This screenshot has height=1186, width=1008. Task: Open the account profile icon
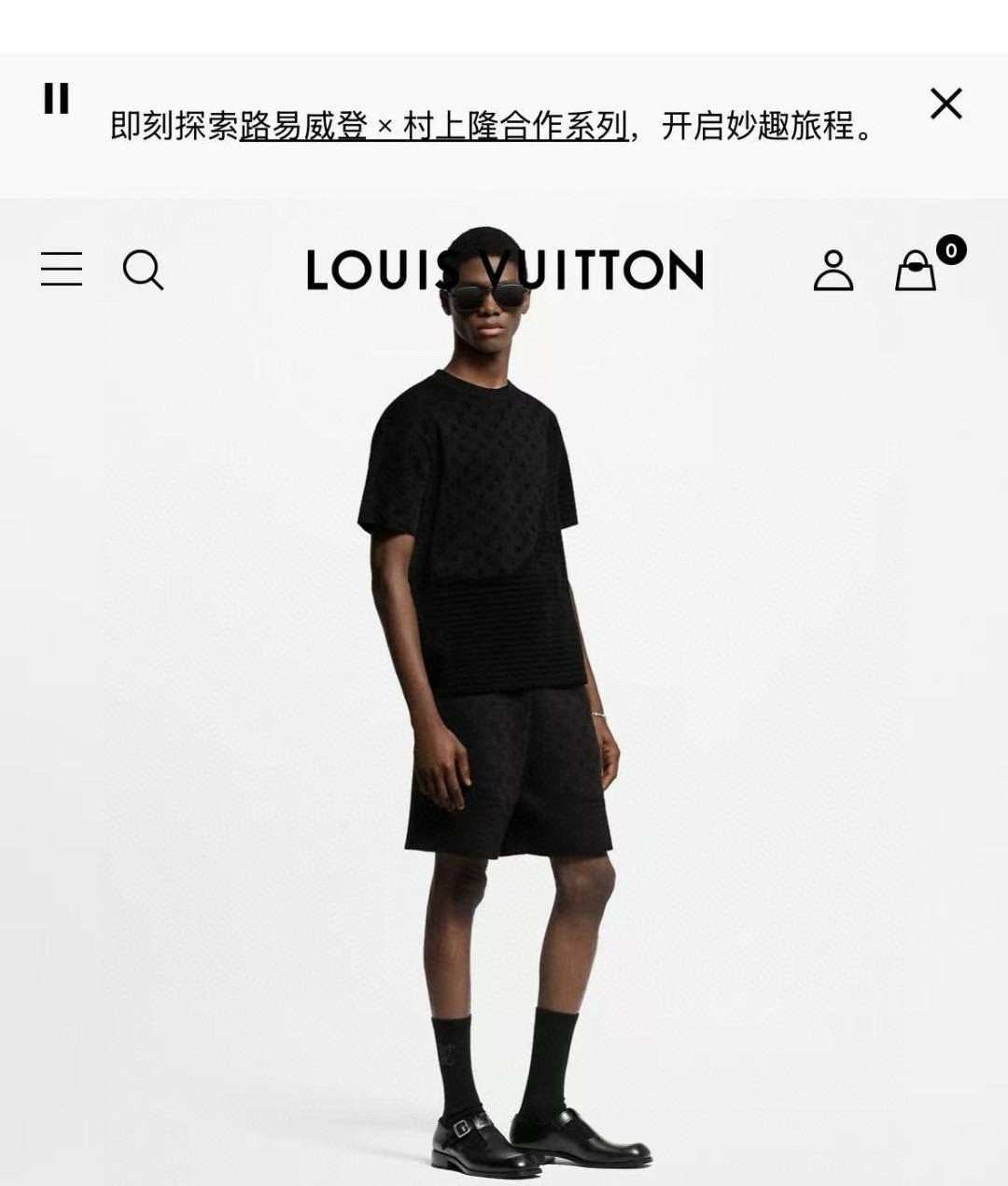click(x=833, y=271)
